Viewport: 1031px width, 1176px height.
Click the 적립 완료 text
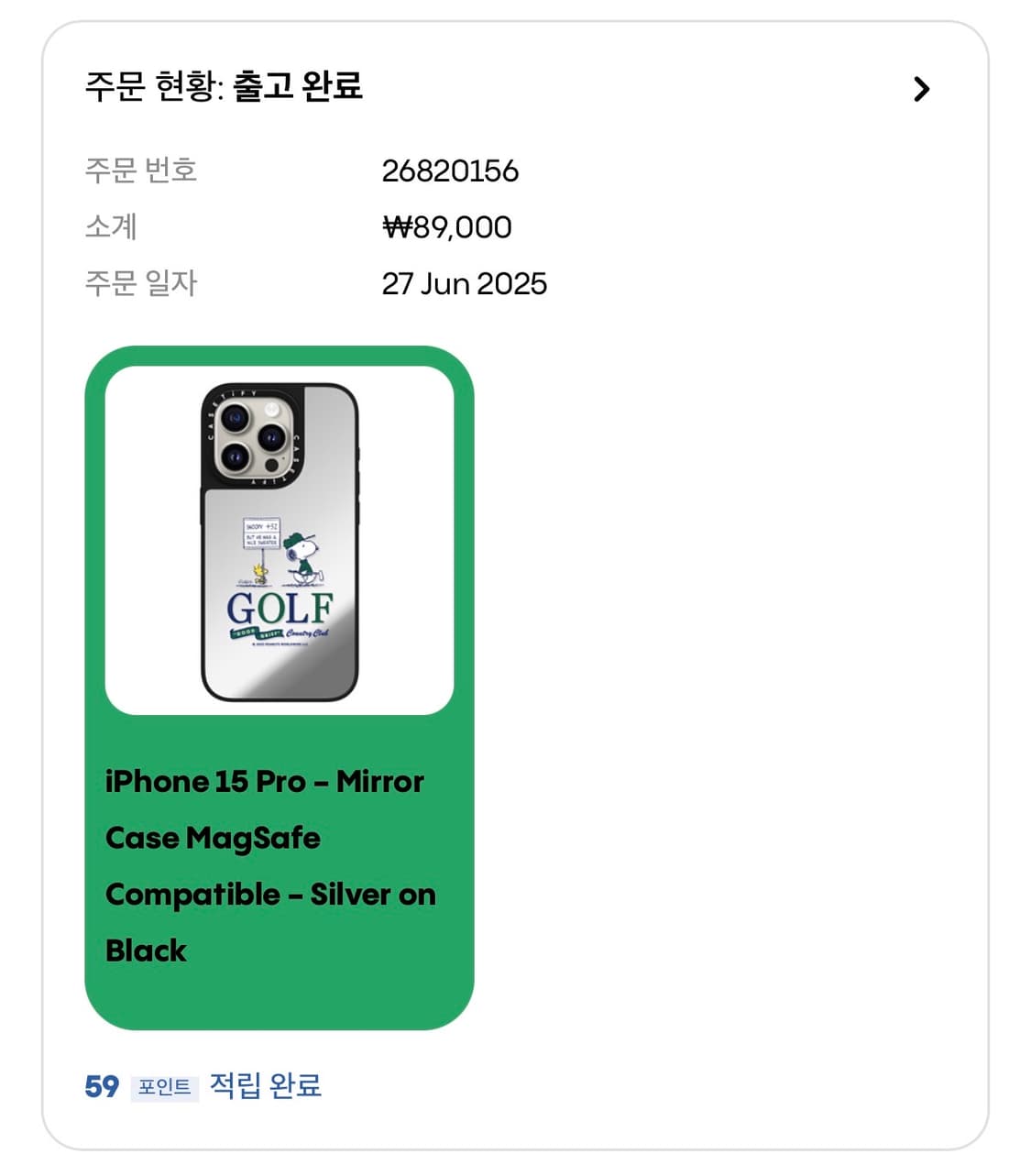[x=269, y=1087]
